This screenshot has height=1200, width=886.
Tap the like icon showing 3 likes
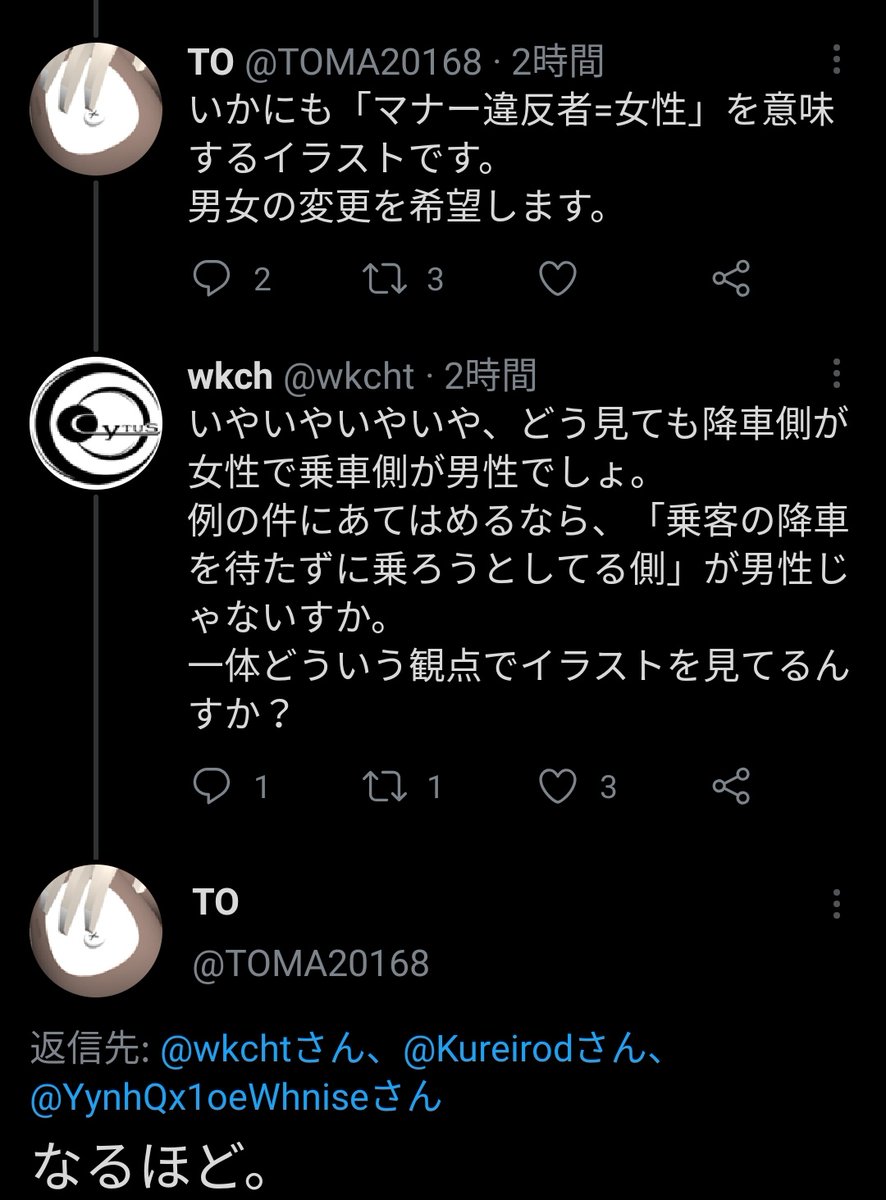(556, 787)
